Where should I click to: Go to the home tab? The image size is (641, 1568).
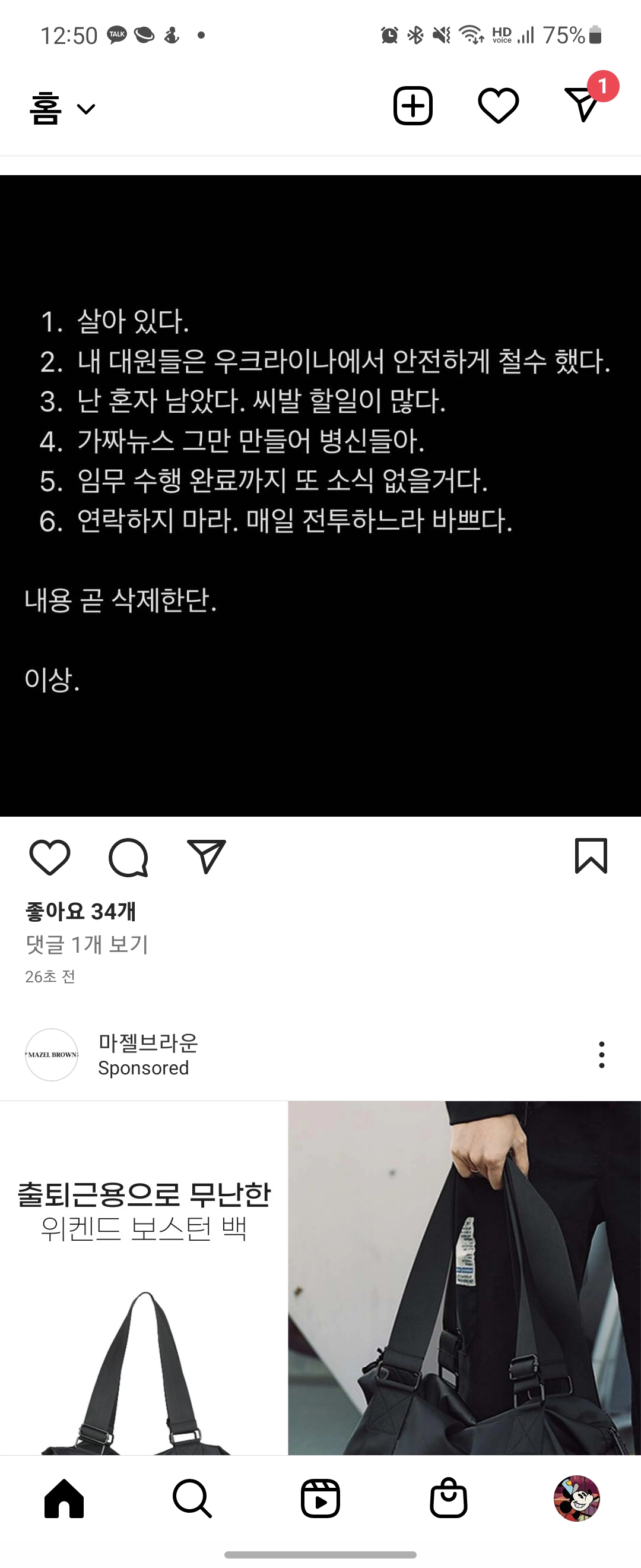tap(64, 1499)
